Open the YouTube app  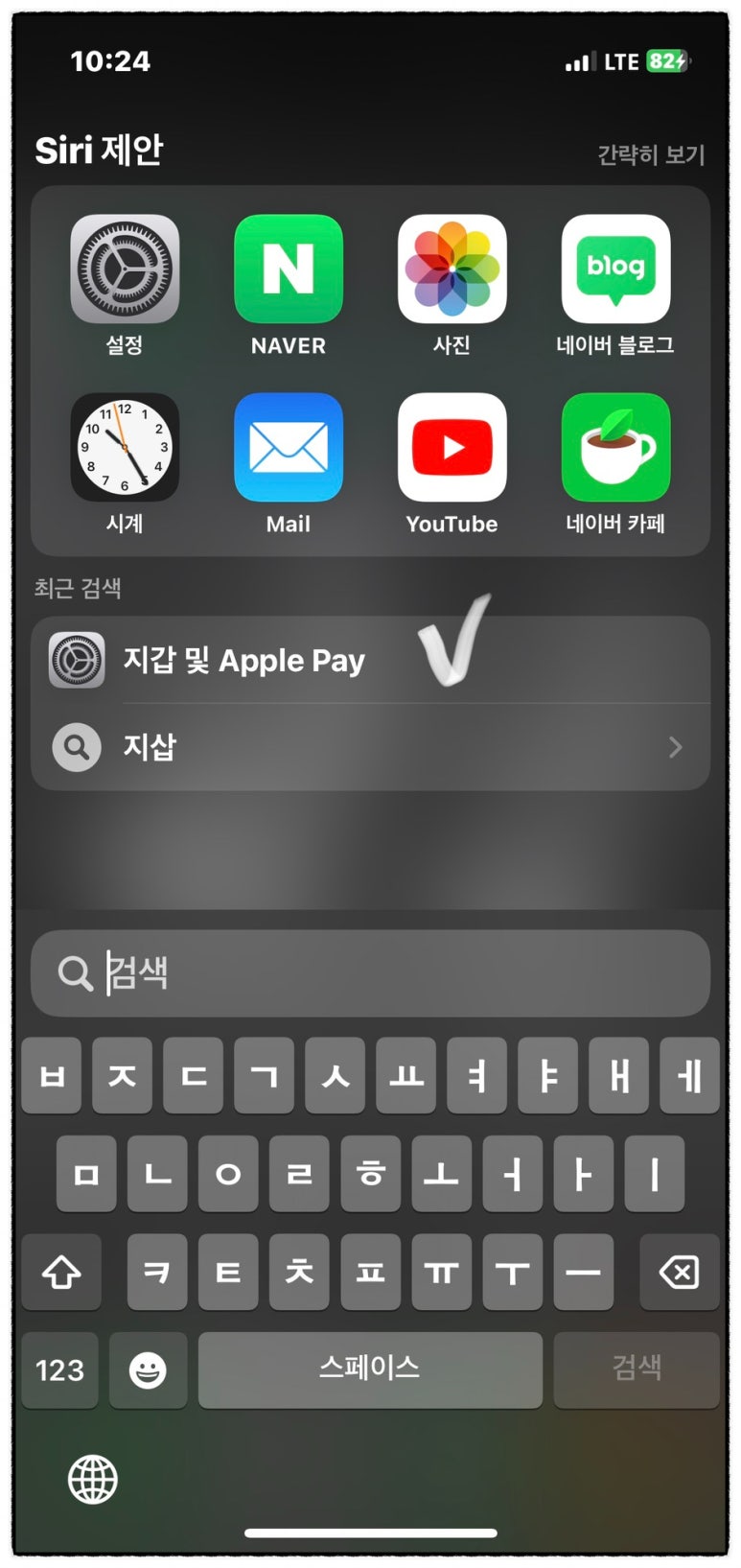click(x=452, y=448)
